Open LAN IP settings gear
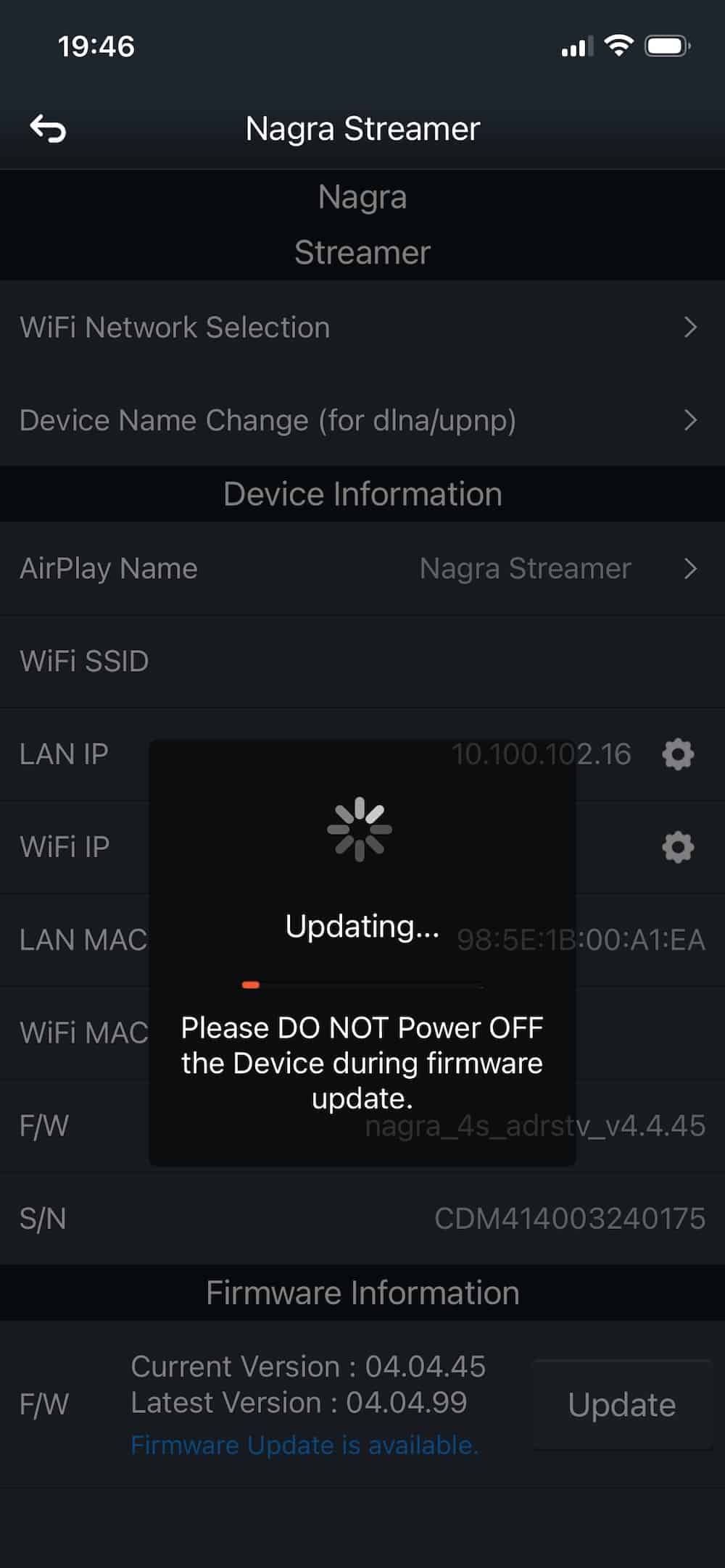The height and width of the screenshot is (1568, 725). [678, 754]
